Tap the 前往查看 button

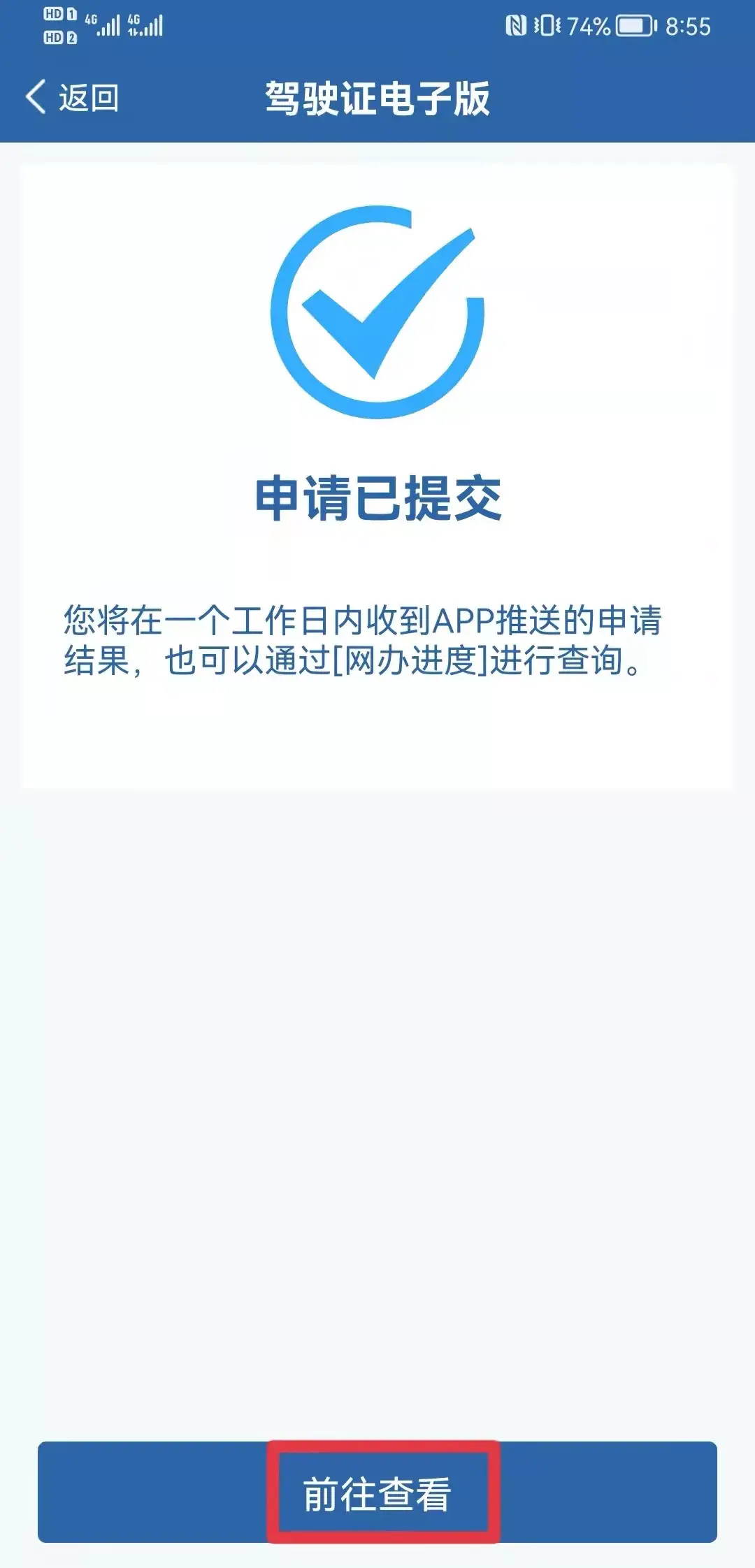(377, 1493)
